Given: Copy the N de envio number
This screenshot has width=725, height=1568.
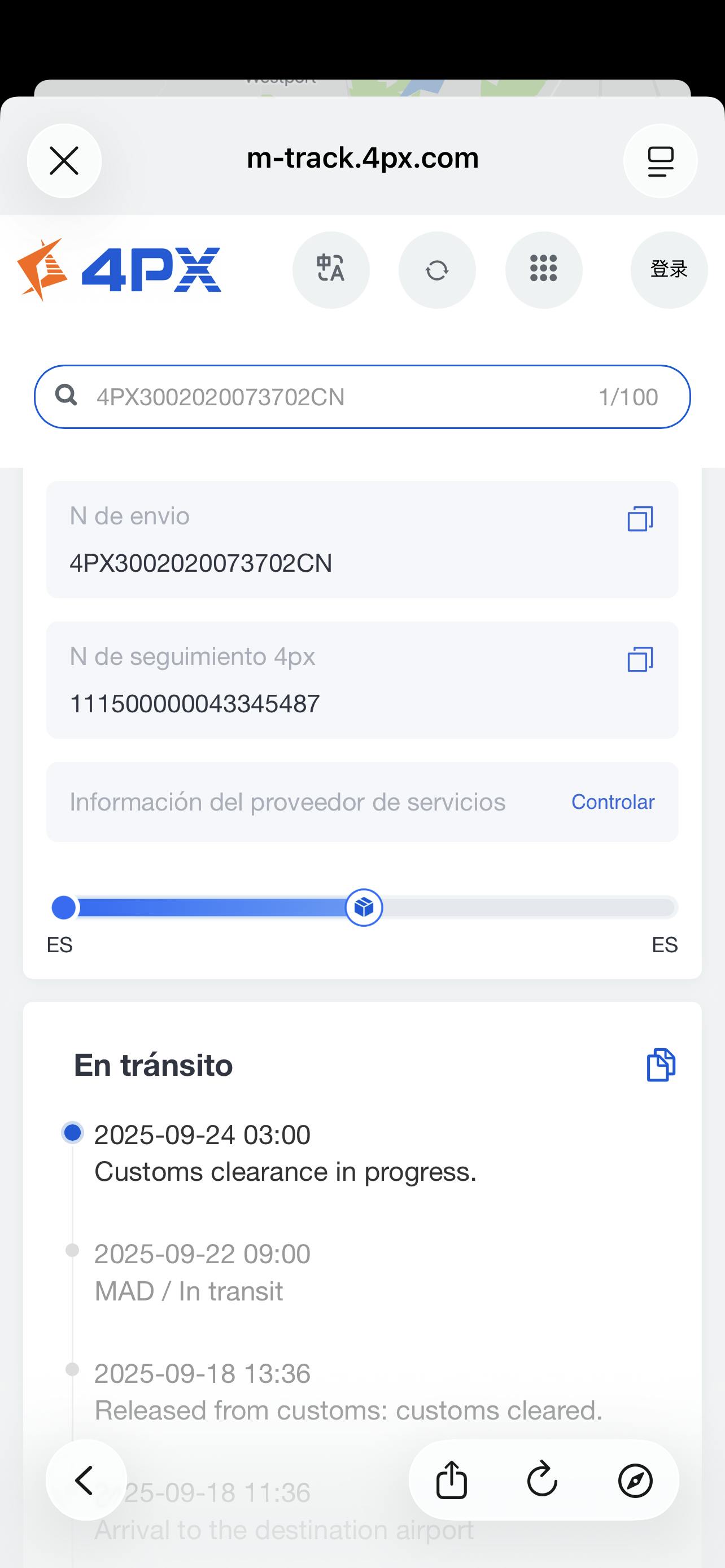Looking at the screenshot, I should click(640, 519).
